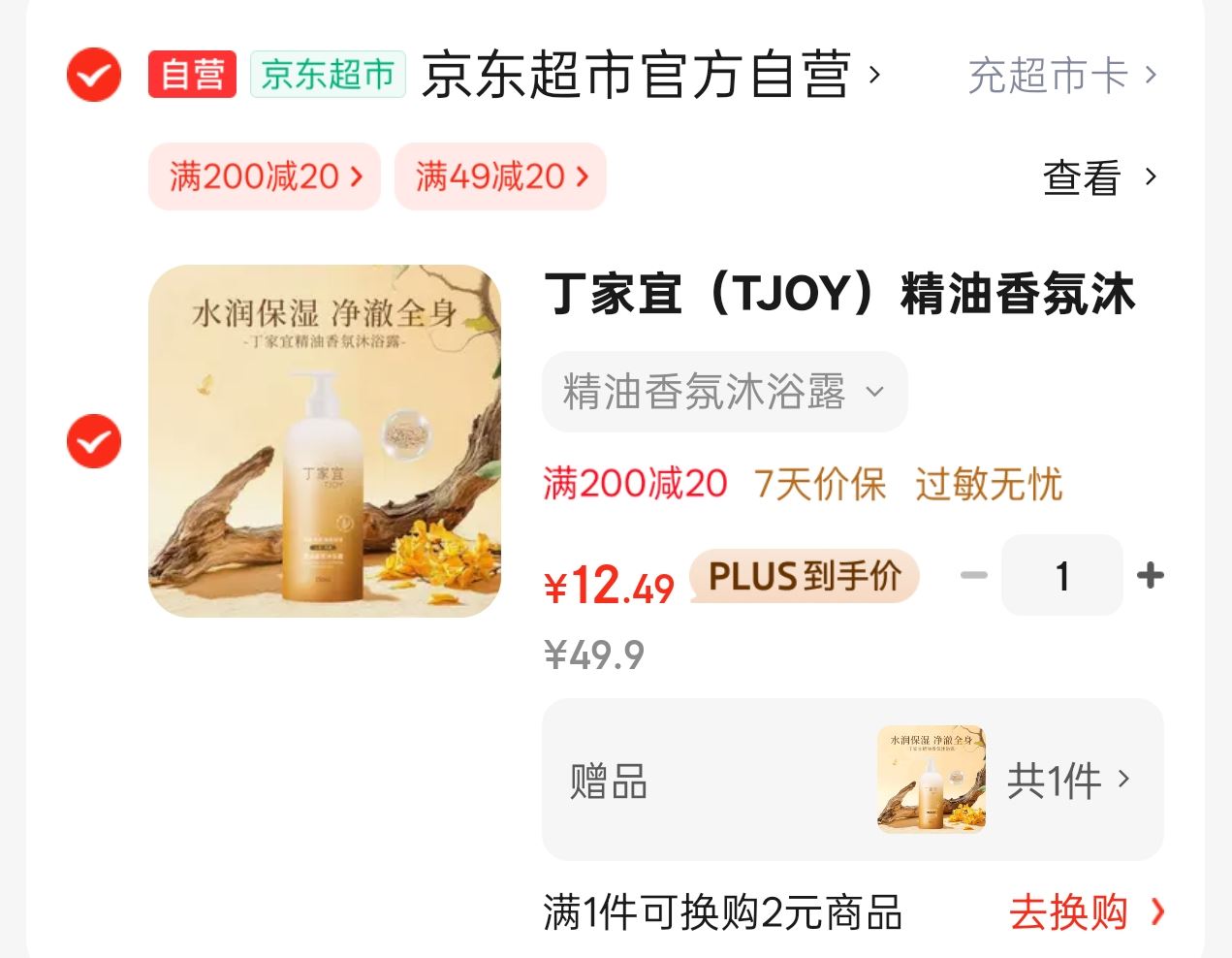Open 充超市卡 recharge link
The image size is (1232, 958).
(x=1061, y=76)
